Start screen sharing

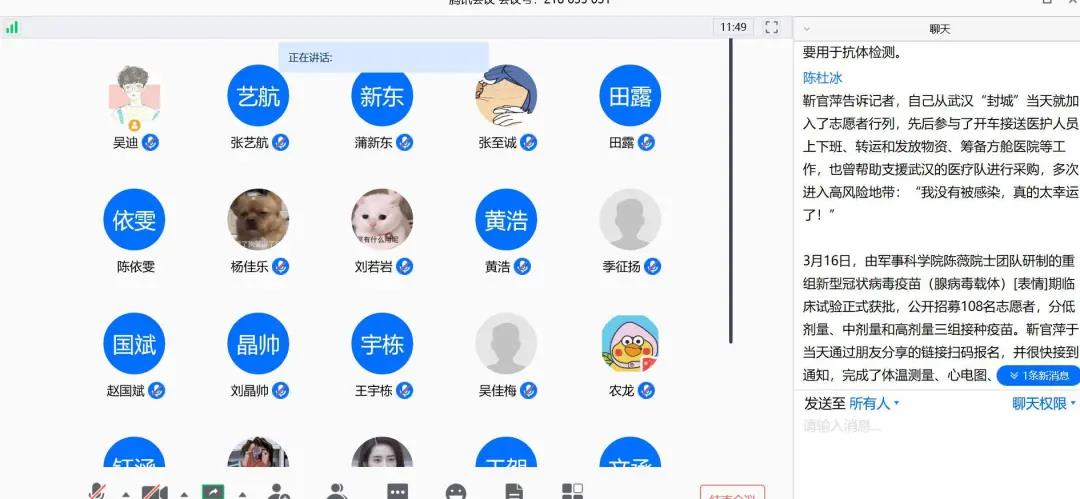coord(212,492)
